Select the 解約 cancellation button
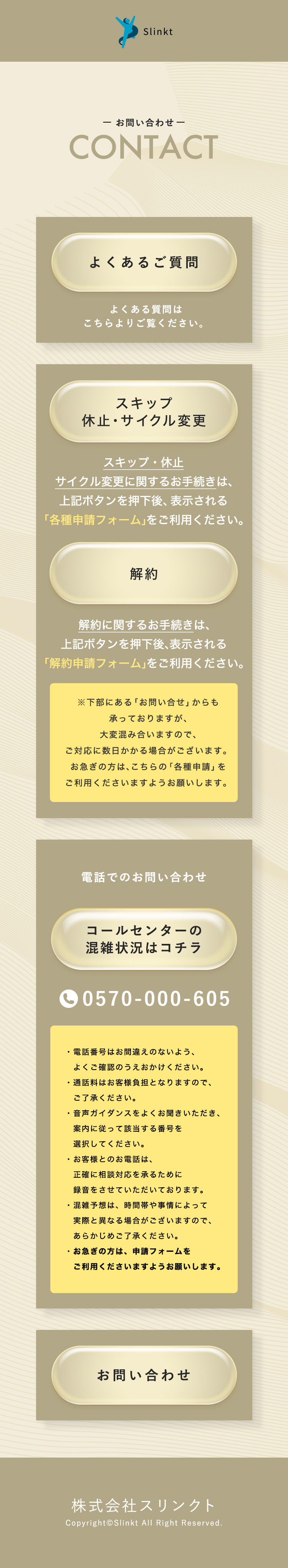Image resolution: width=288 pixels, height=1568 pixels. [144, 574]
